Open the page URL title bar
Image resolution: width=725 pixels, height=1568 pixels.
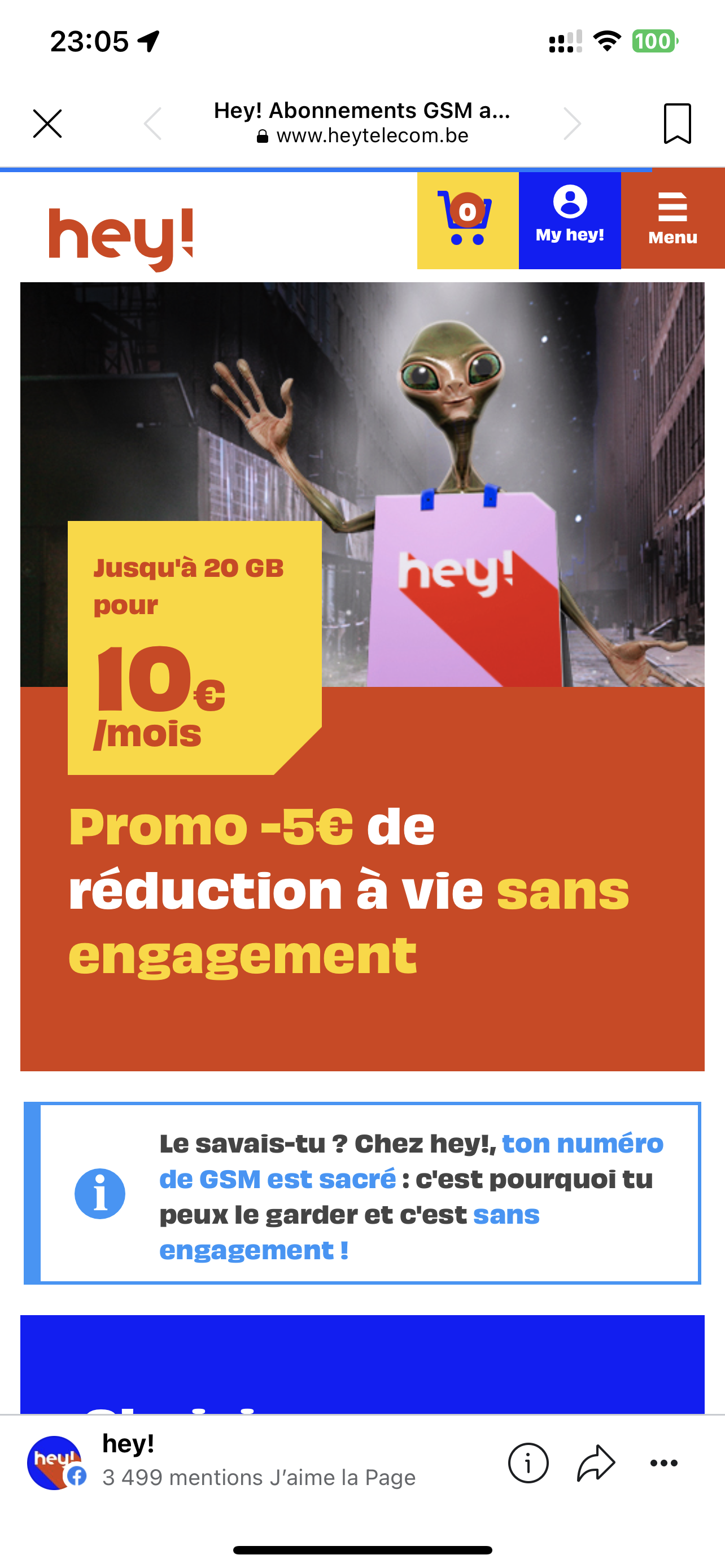pyautogui.click(x=362, y=122)
